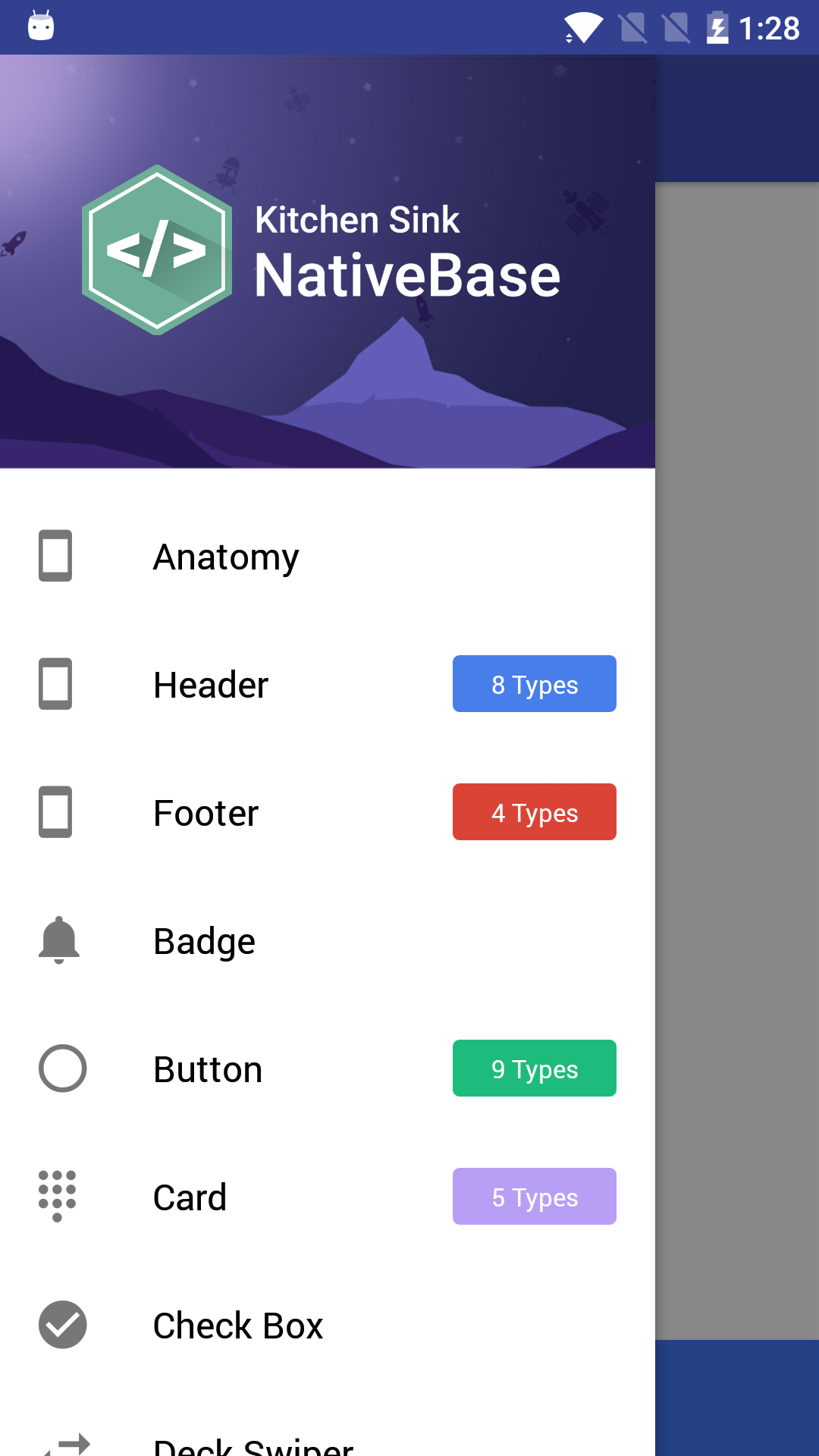
Task: Dismiss the drawer via the dimmed area
Action: point(737,758)
